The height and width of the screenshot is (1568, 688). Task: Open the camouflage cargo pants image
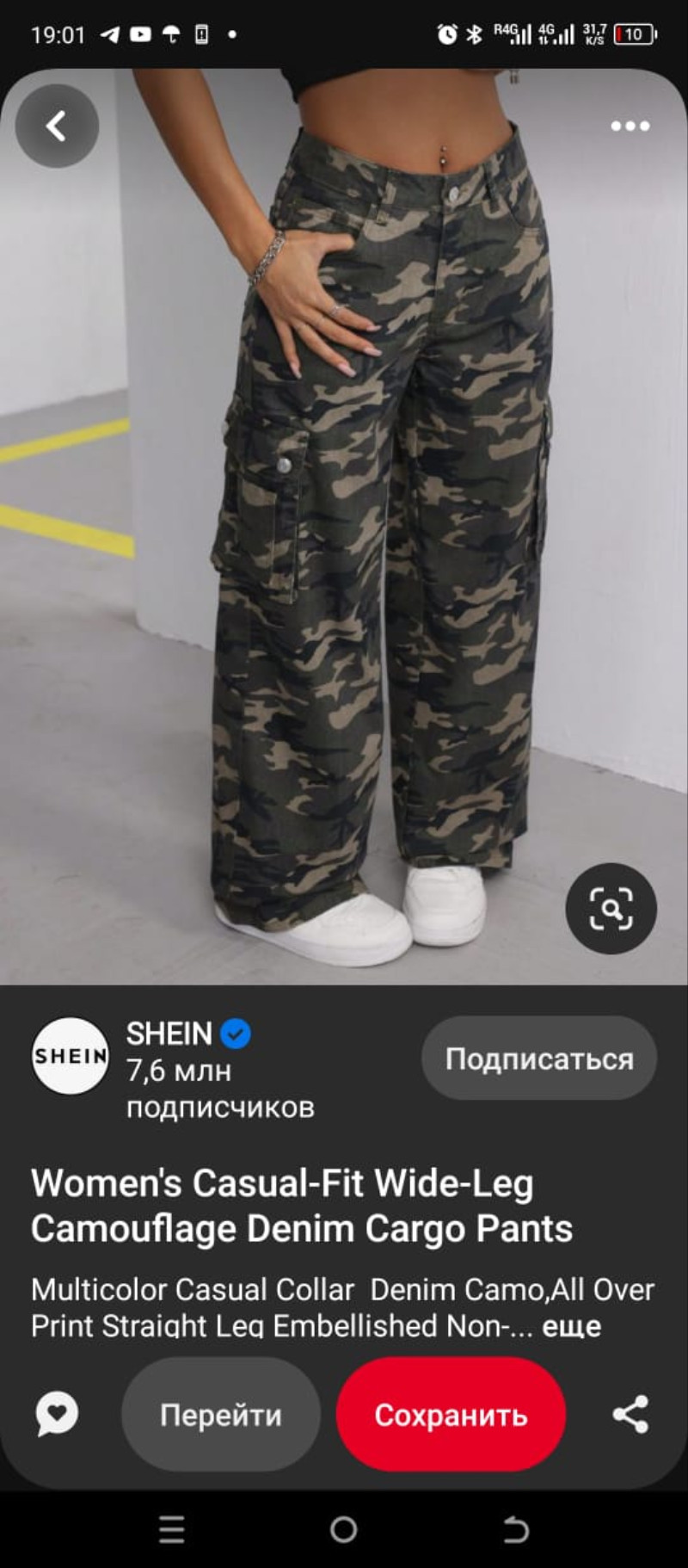click(344, 527)
